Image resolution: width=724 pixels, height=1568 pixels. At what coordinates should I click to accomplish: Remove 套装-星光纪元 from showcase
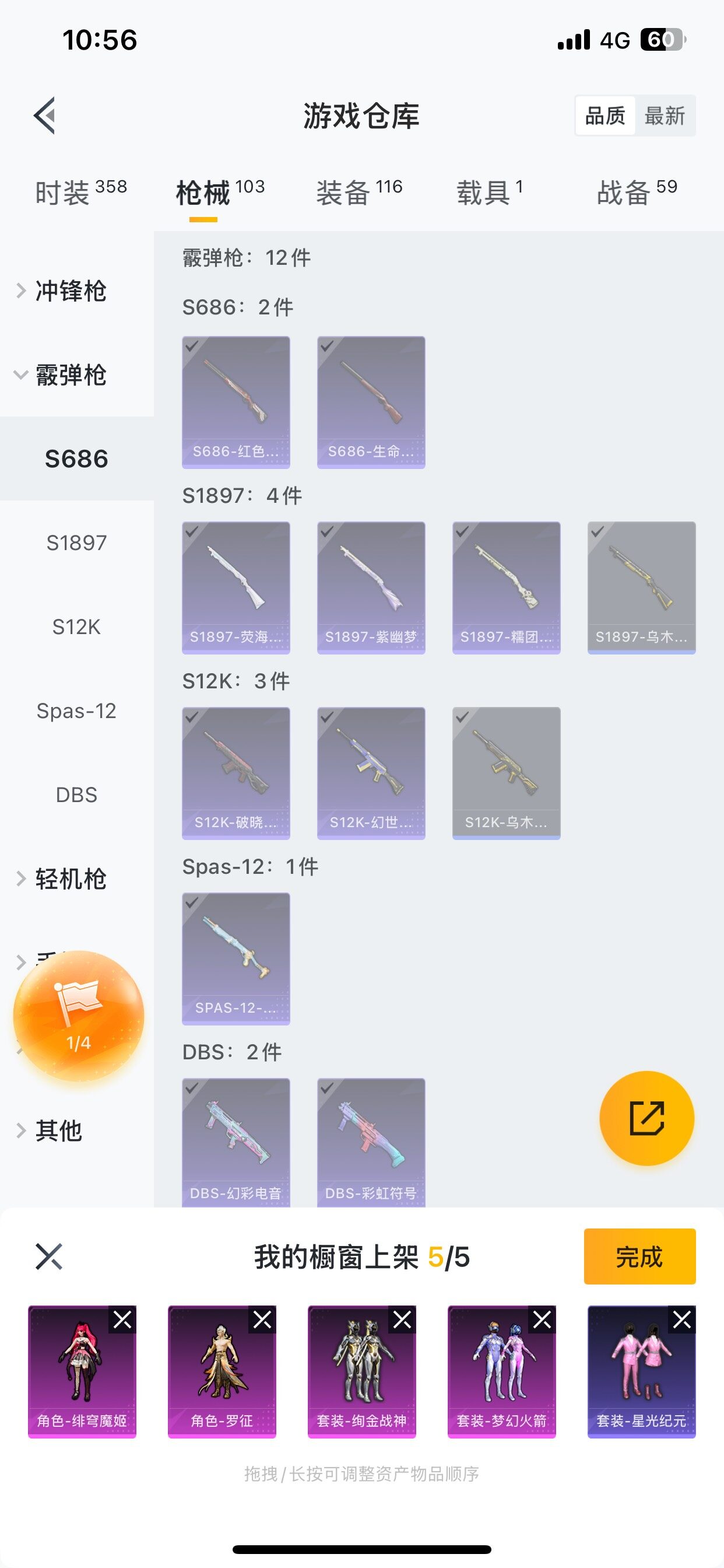tap(681, 1319)
